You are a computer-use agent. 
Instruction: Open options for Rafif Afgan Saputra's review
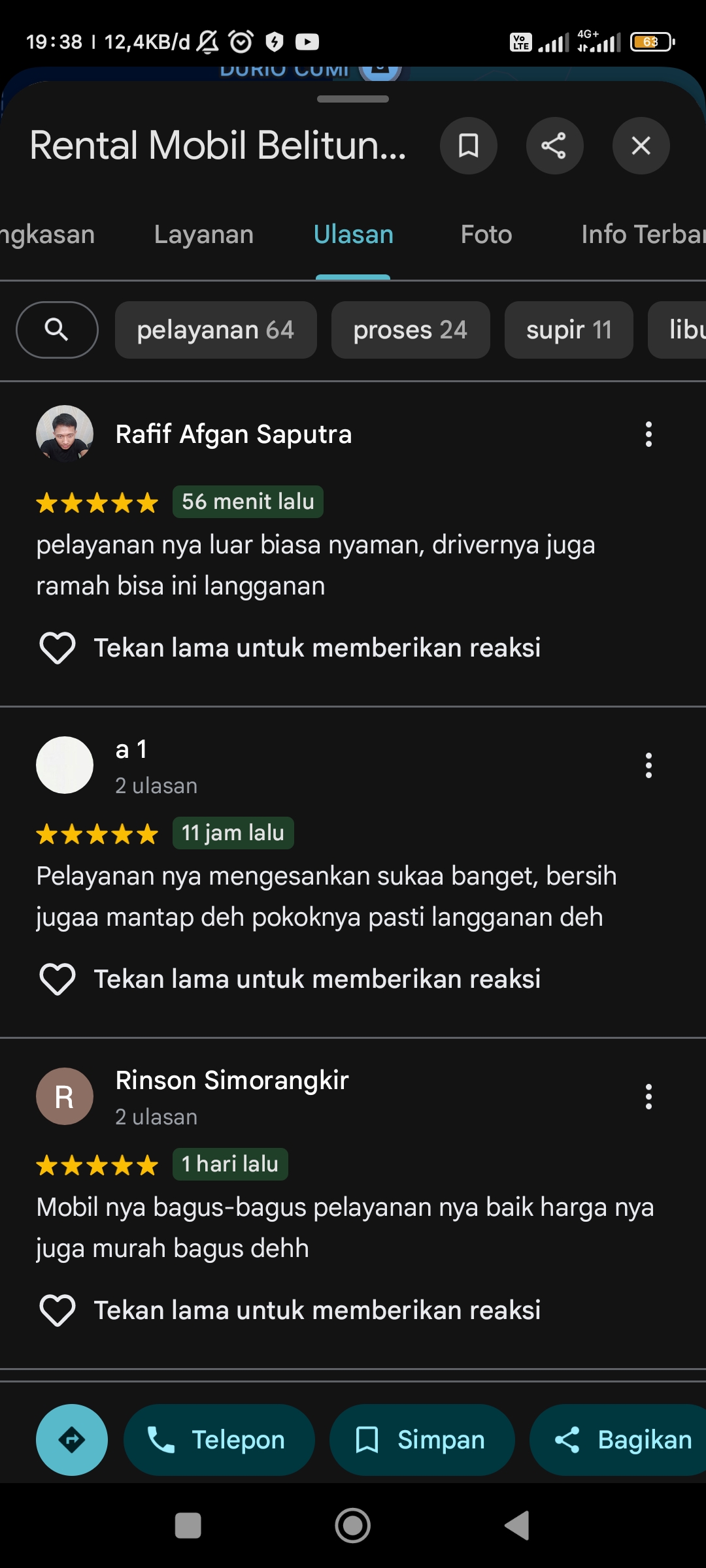pos(648,434)
